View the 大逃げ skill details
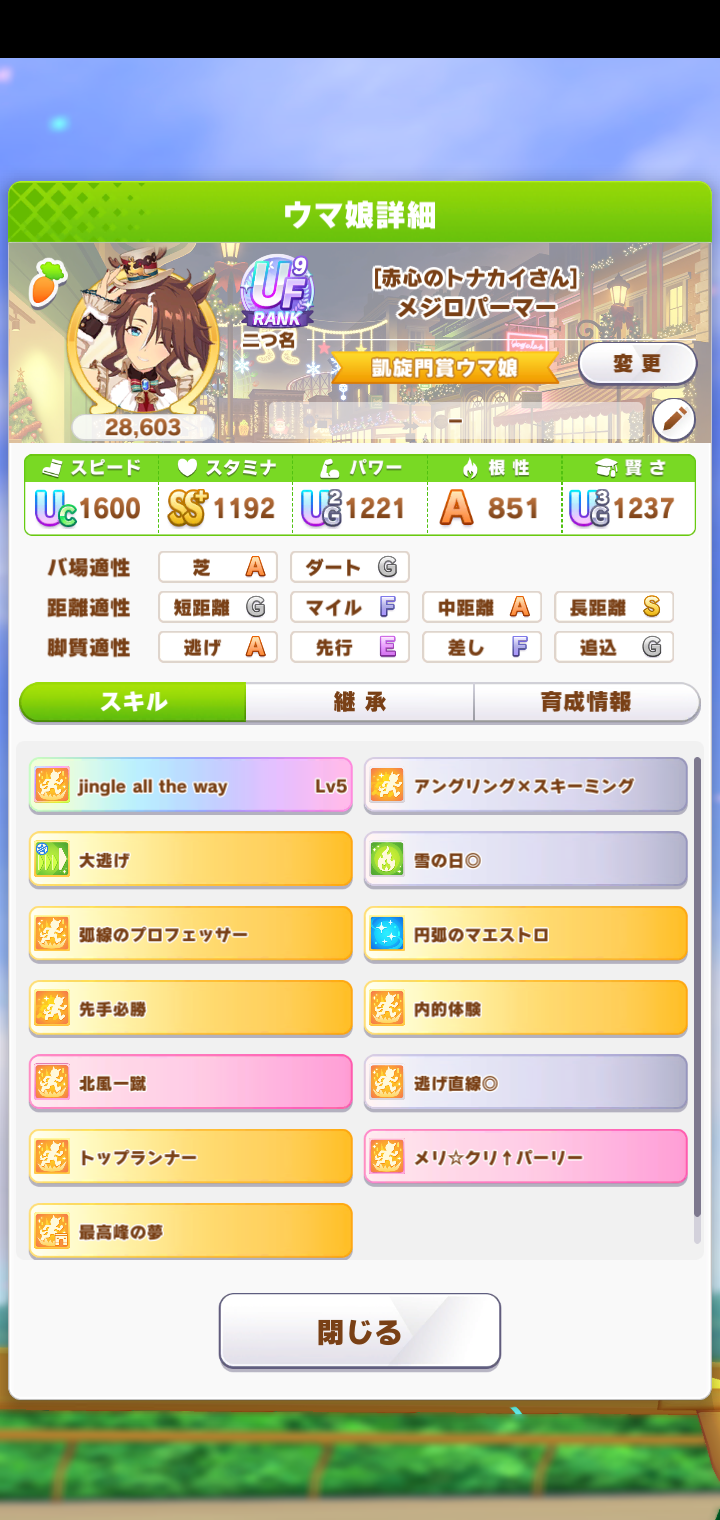The image size is (720, 1520). tap(191, 860)
